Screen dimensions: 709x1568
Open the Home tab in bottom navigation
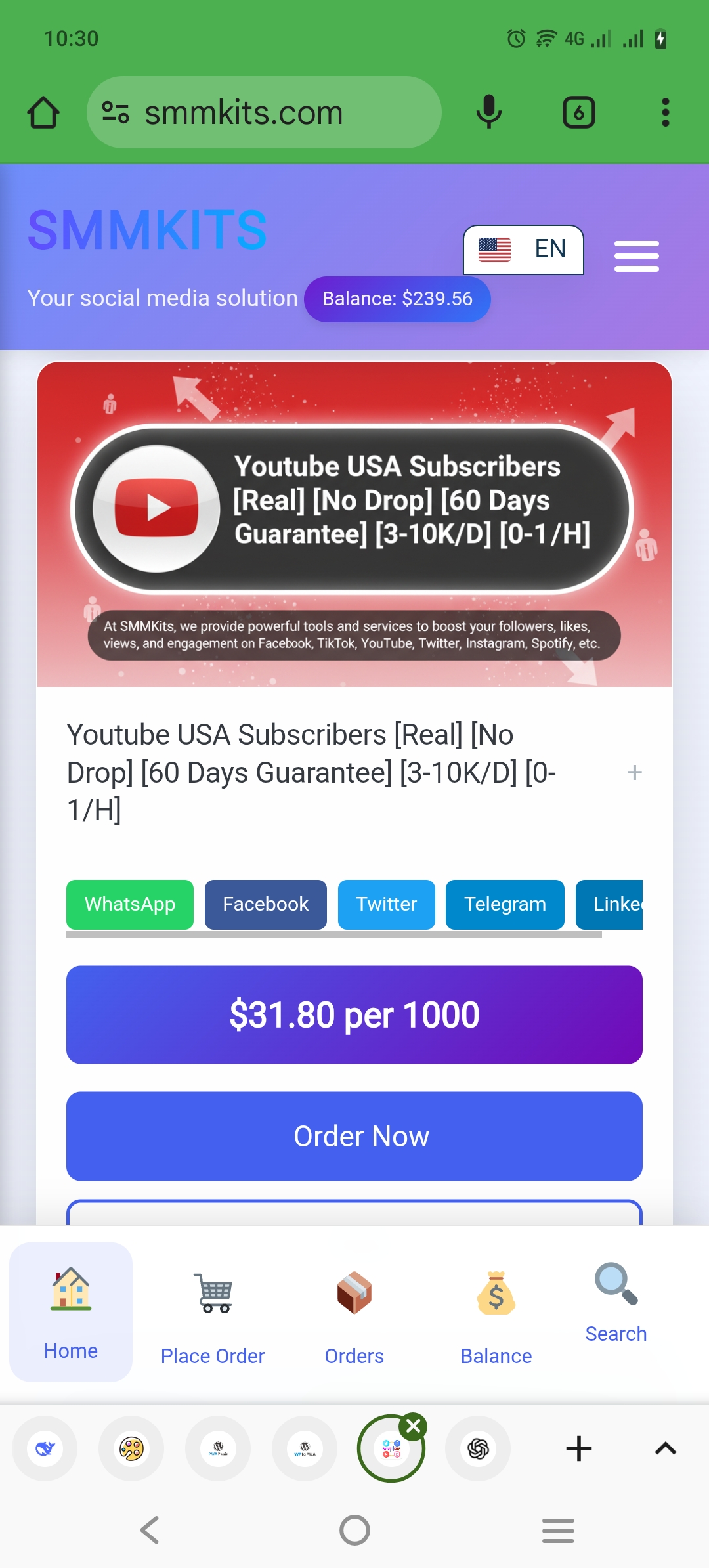click(70, 1313)
